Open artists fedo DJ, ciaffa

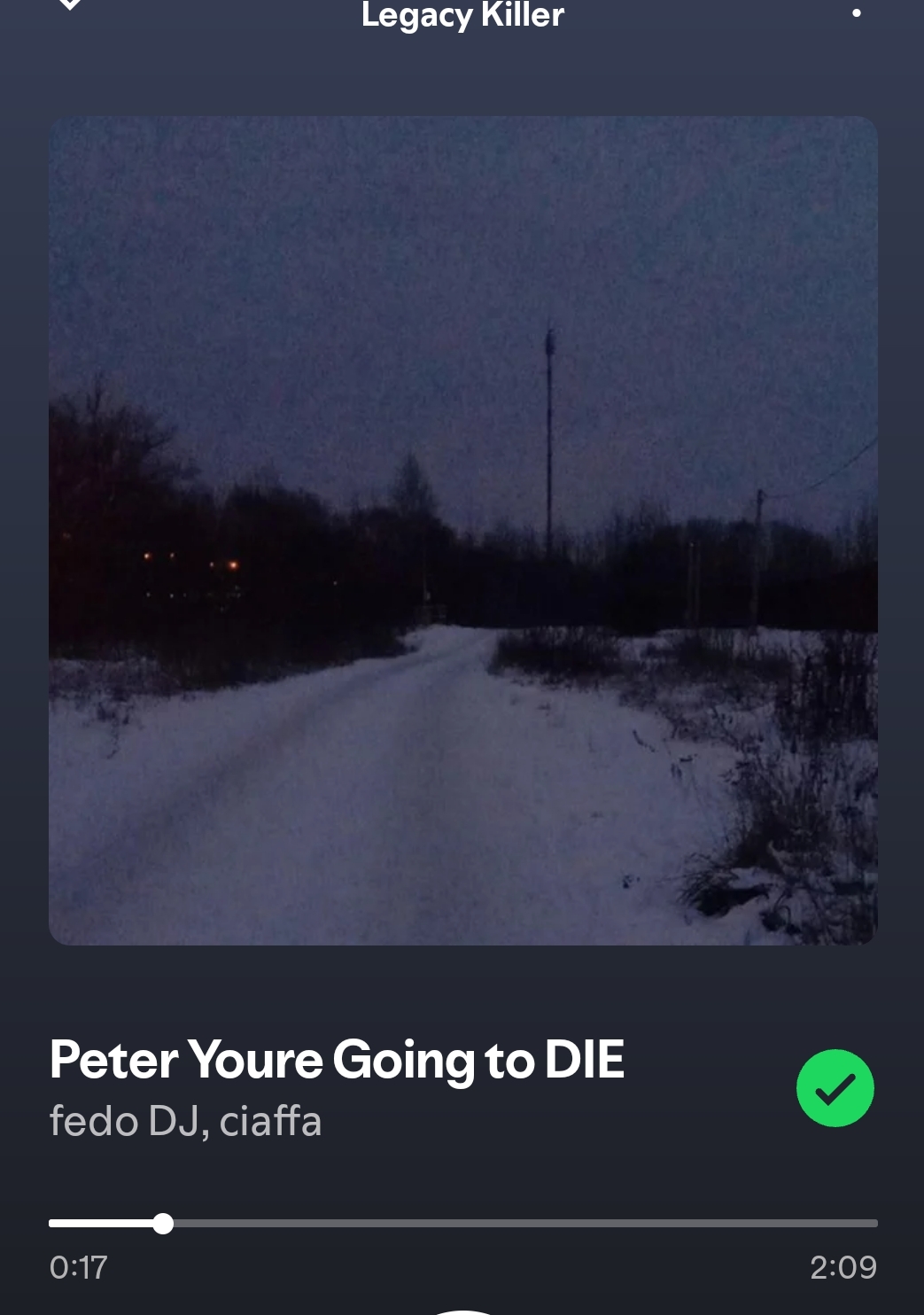click(x=185, y=1121)
